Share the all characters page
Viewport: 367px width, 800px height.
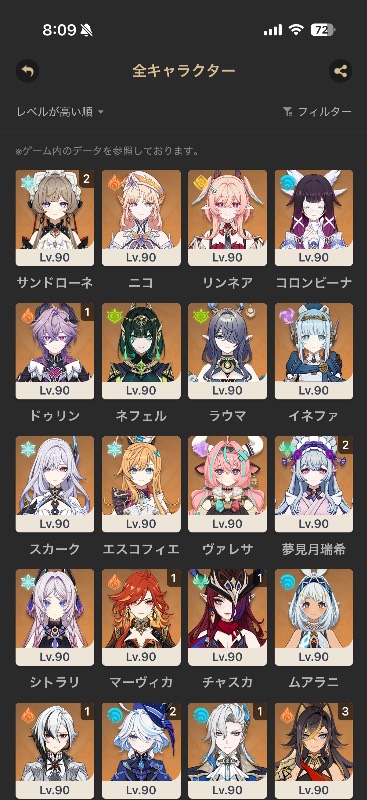point(340,71)
